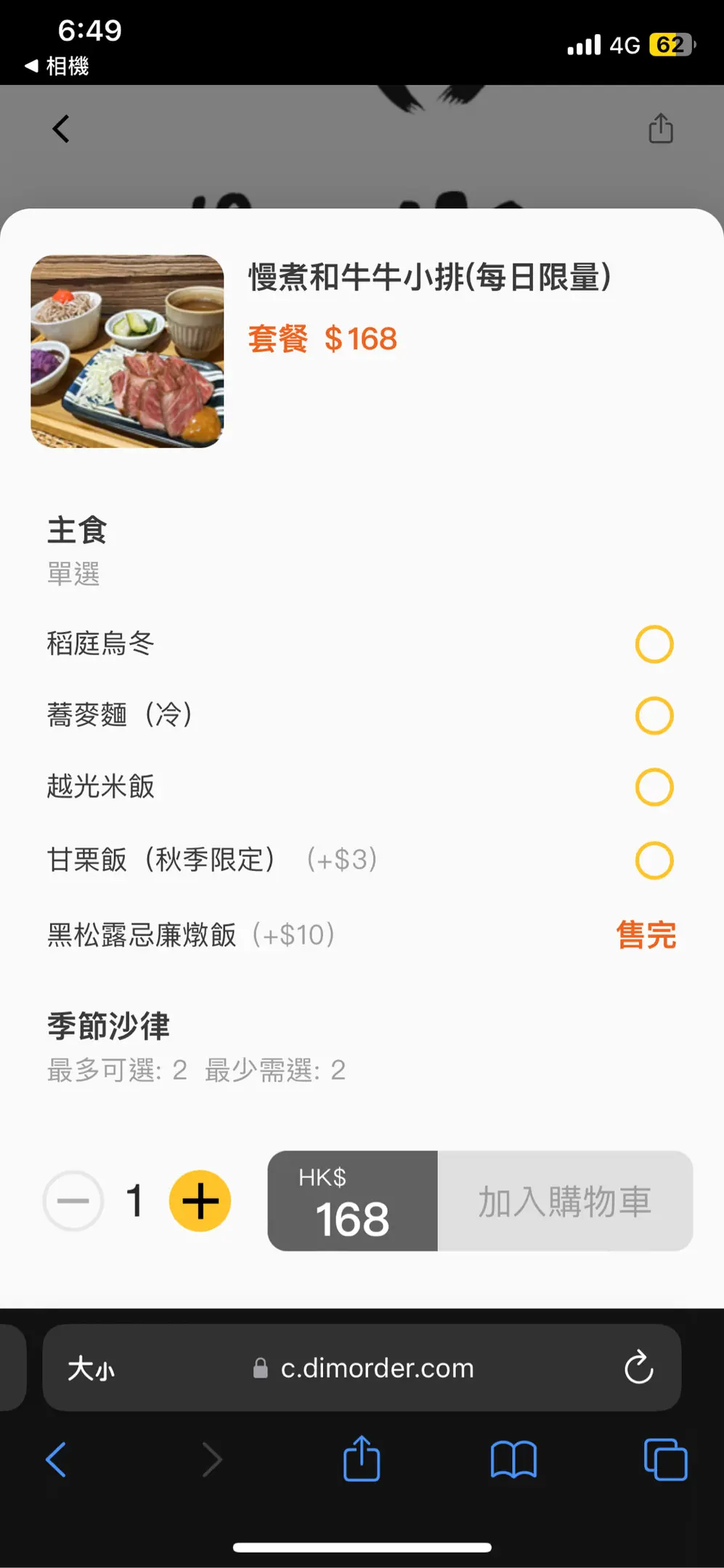Pick 越光米飯 as the staple
This screenshot has height=1568, width=724.
654,787
